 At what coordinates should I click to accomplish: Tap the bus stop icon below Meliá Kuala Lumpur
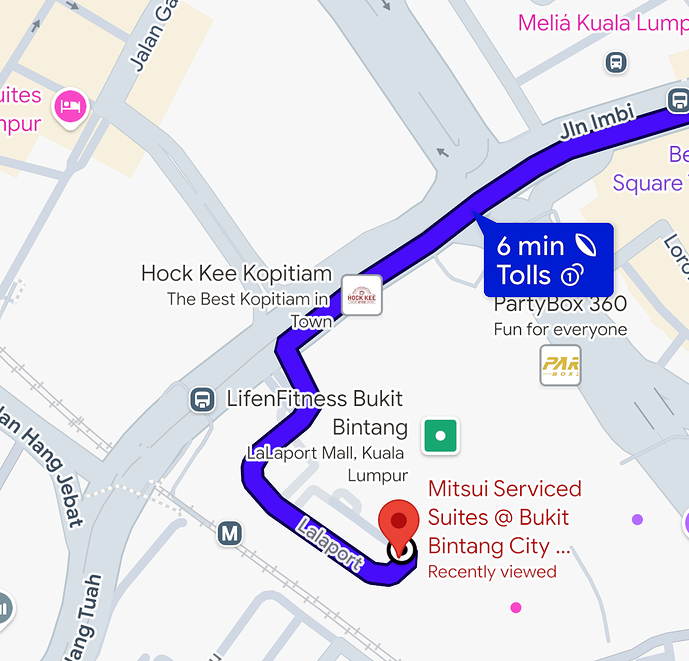[x=617, y=62]
